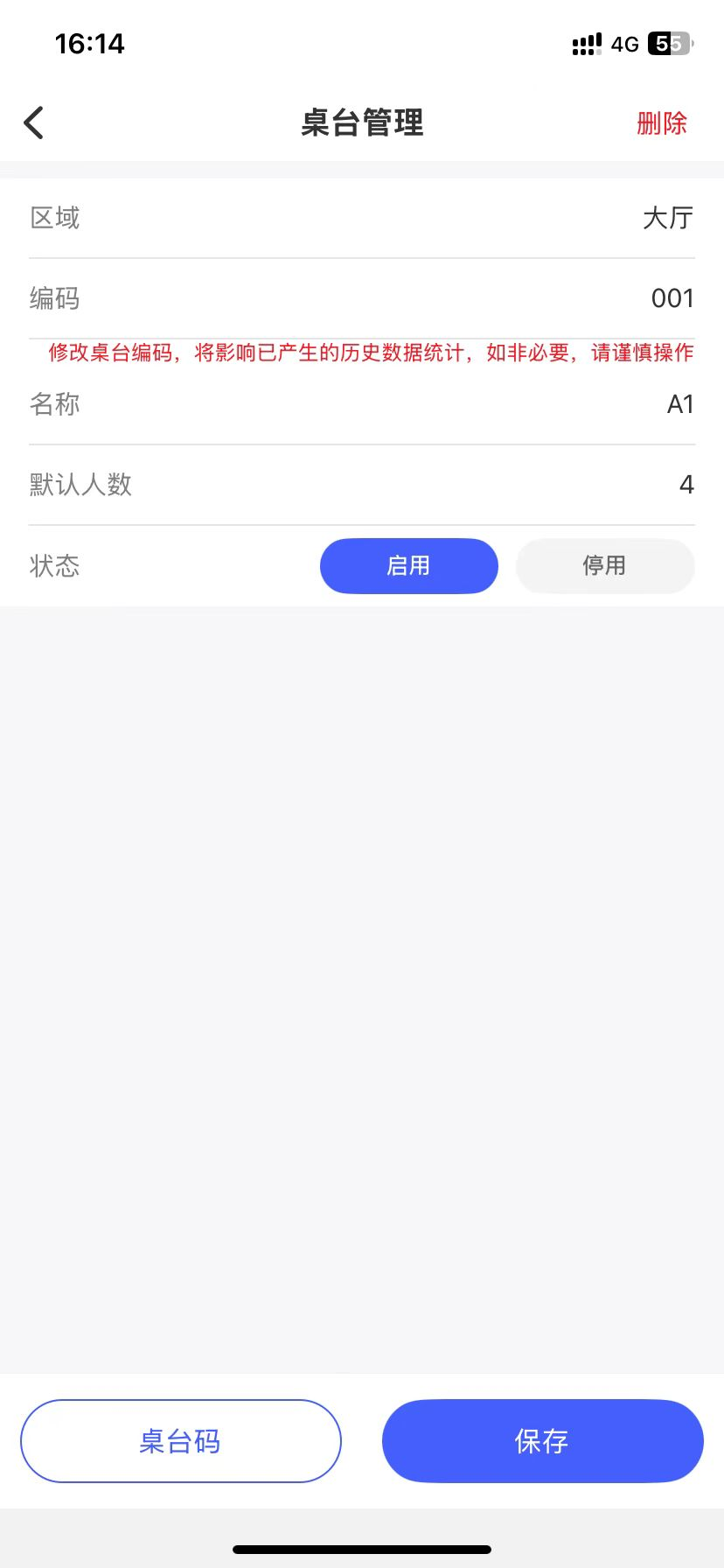Edit the 名称 field showing A1
This screenshot has width=724, height=1568.
coord(679,404)
